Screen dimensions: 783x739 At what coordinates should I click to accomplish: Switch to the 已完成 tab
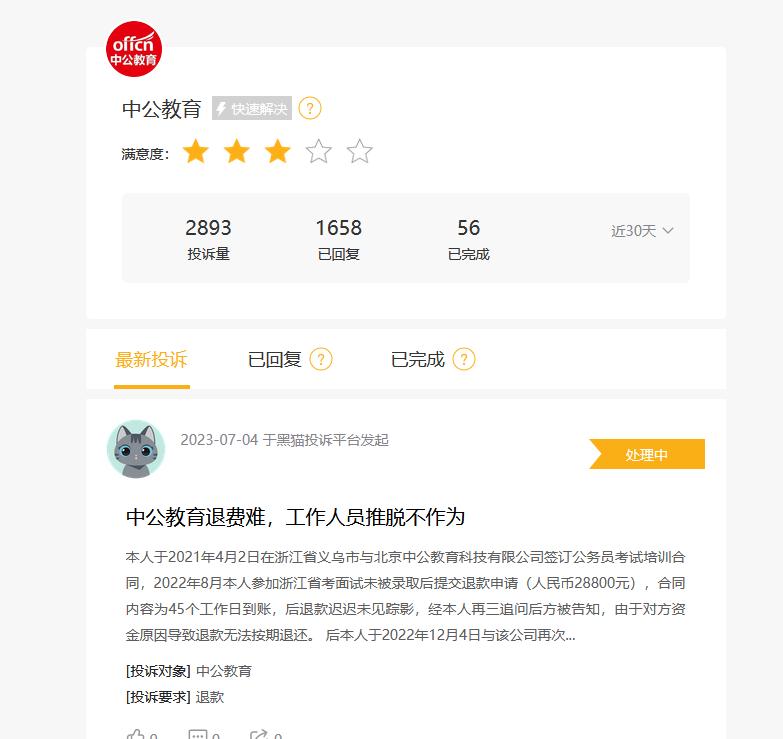[x=417, y=360]
